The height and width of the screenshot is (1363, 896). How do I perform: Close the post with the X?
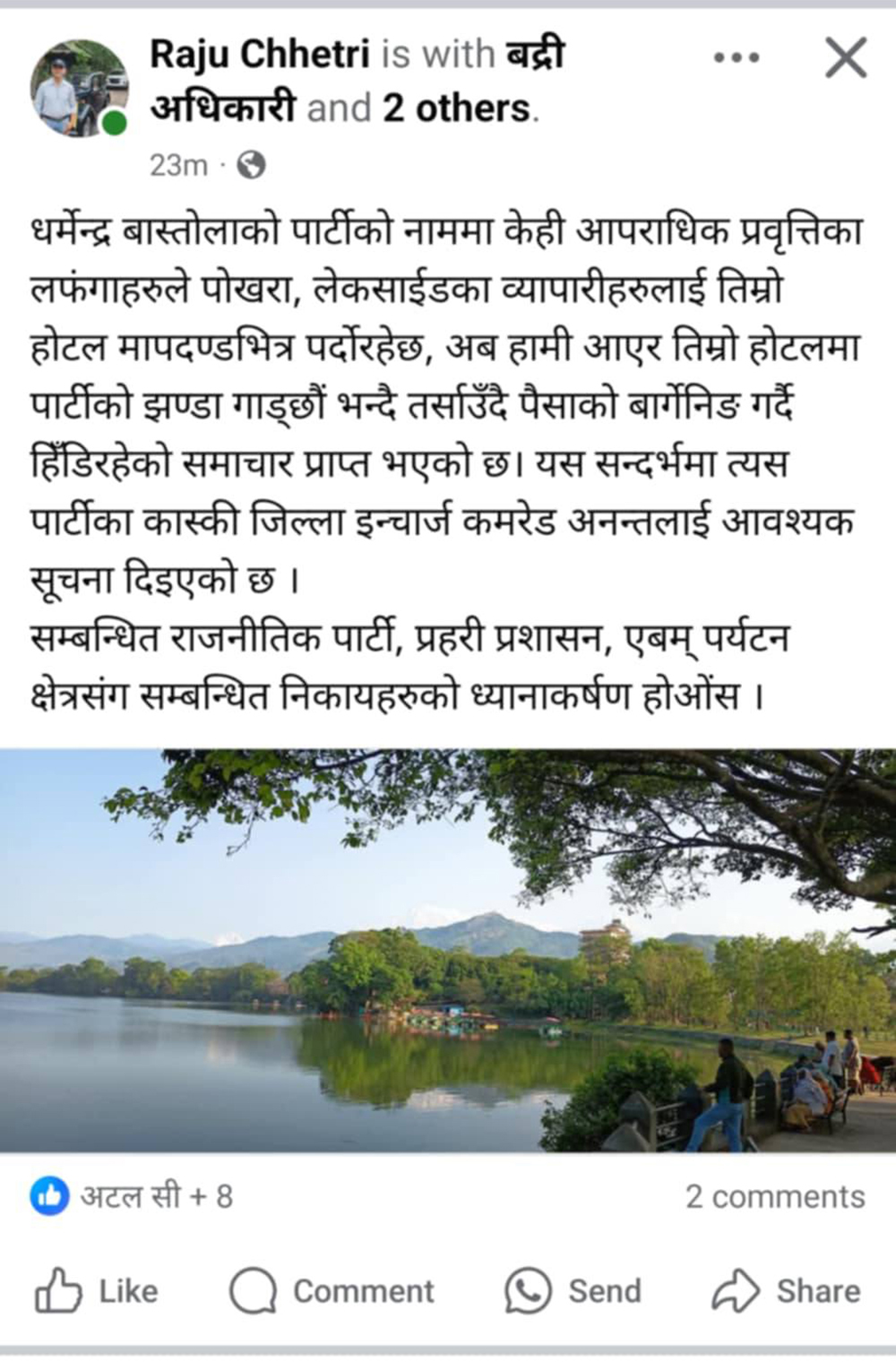point(845,58)
